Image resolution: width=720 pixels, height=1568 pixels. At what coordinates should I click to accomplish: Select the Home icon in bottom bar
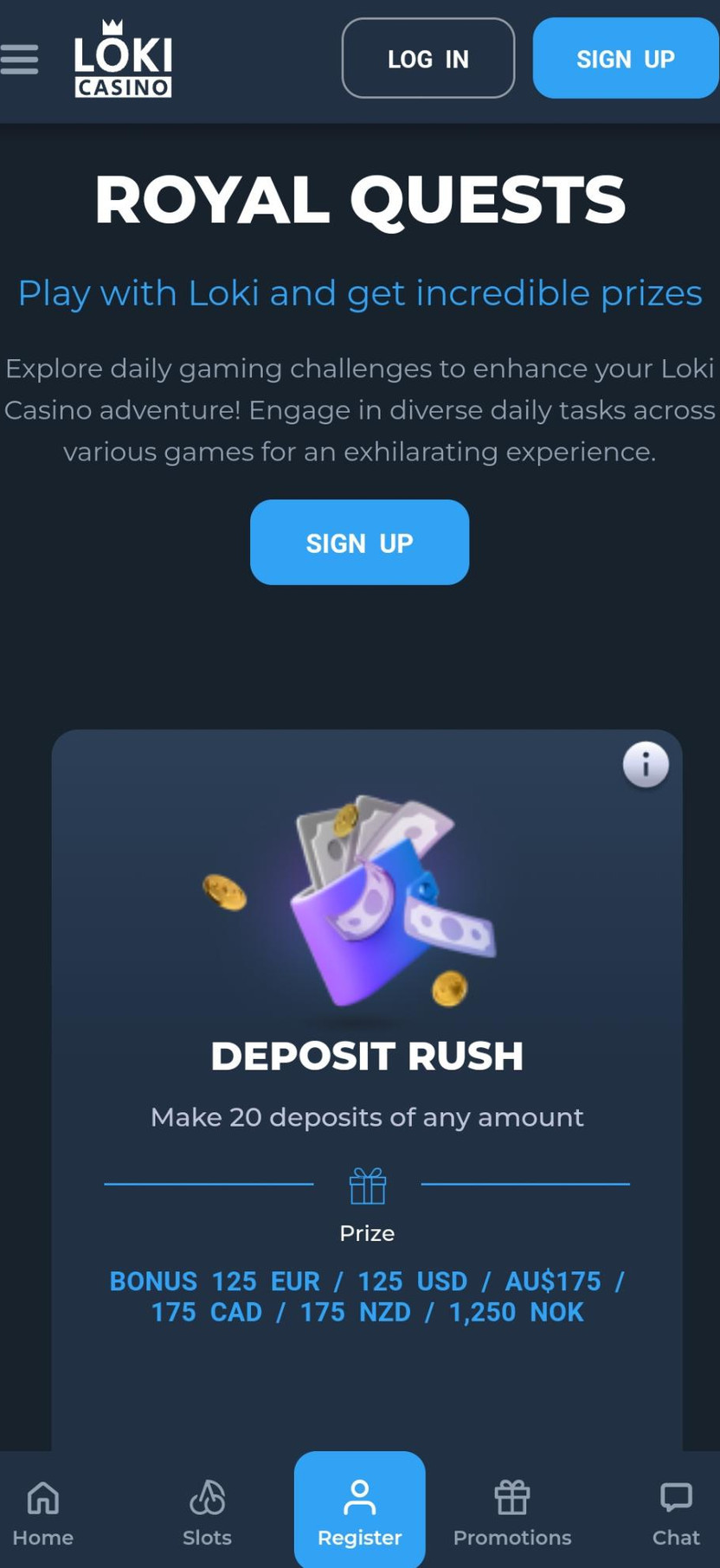[x=42, y=1500]
